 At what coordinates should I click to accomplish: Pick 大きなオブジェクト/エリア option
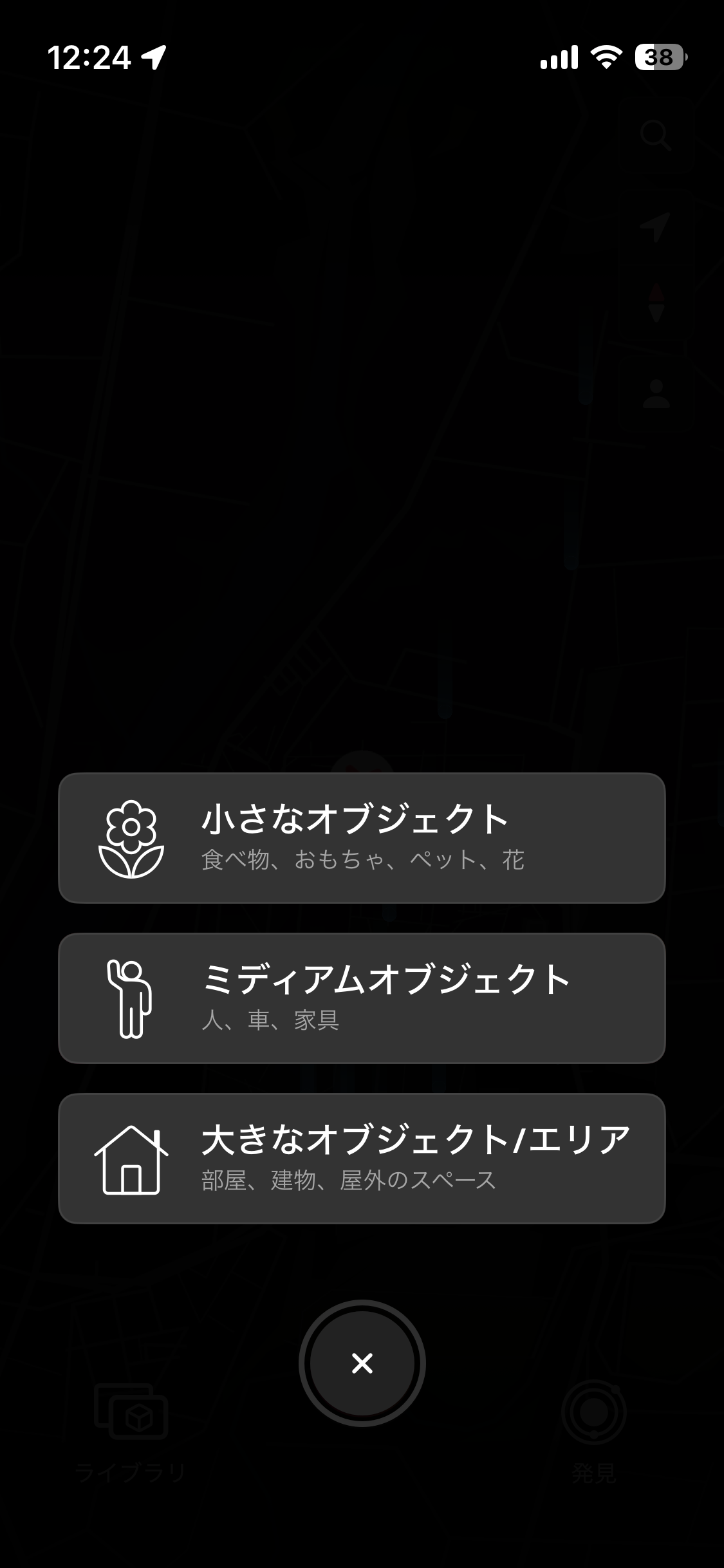362,1159
